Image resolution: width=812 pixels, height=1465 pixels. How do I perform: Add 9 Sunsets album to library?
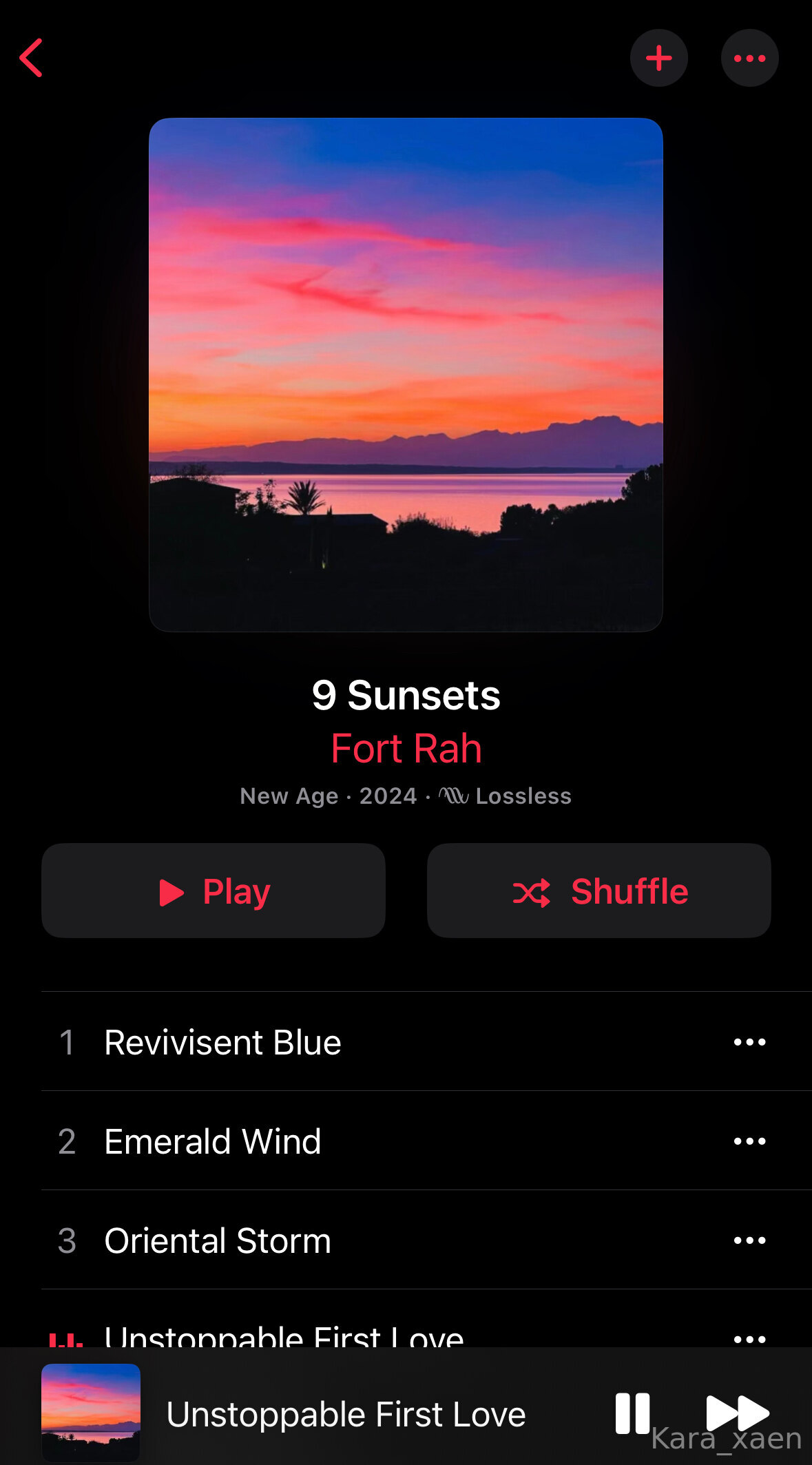(659, 58)
